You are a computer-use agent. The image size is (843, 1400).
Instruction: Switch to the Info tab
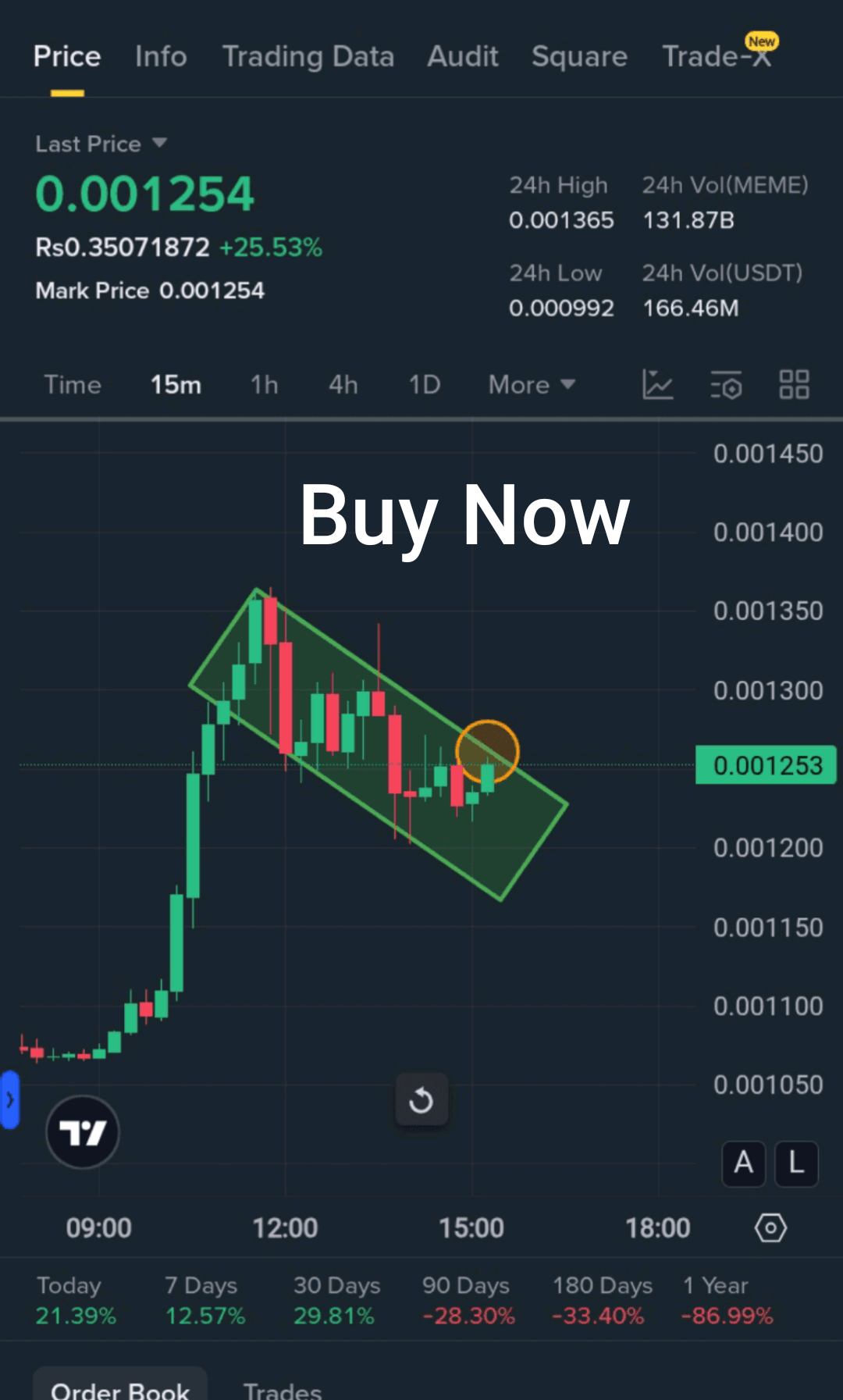161,57
